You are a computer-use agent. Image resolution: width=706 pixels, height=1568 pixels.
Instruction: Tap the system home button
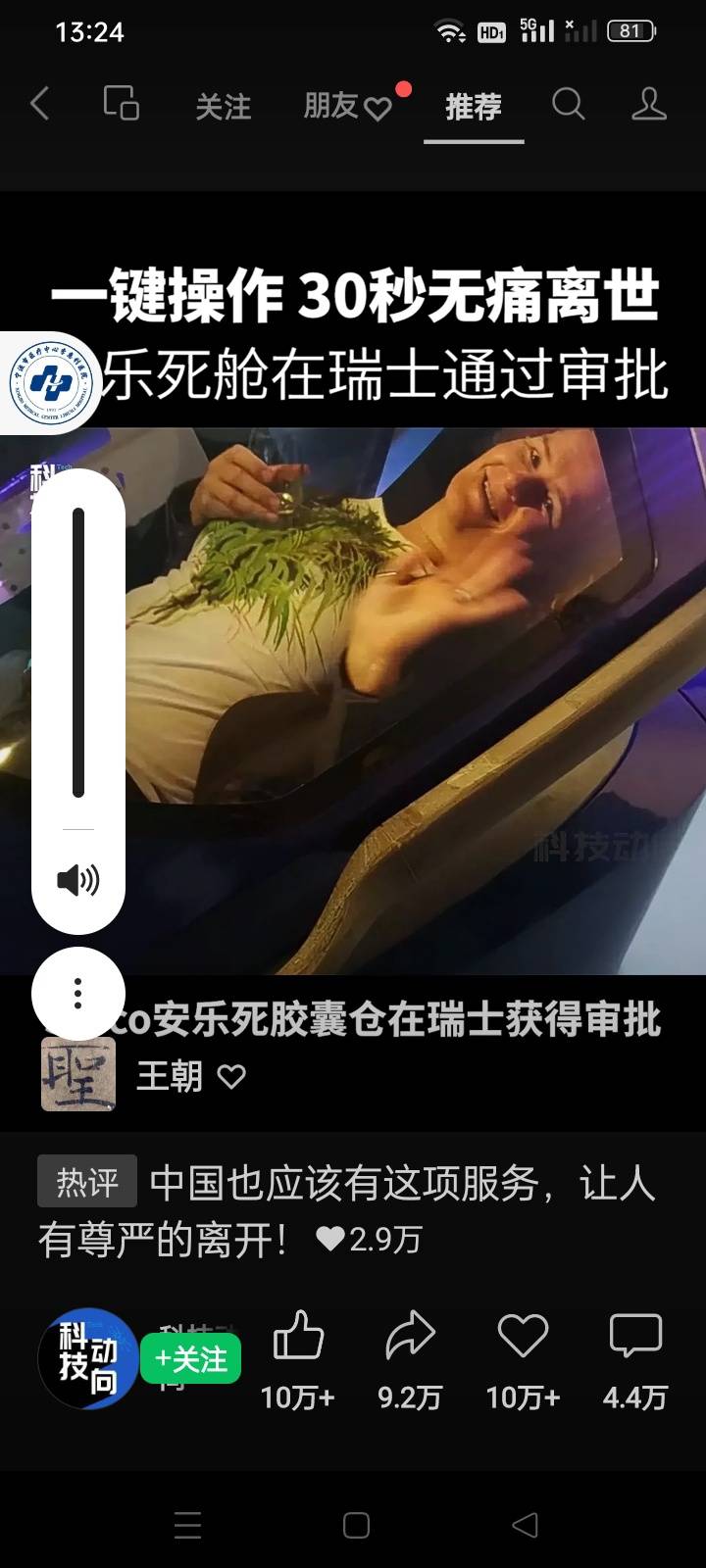coord(356,1525)
